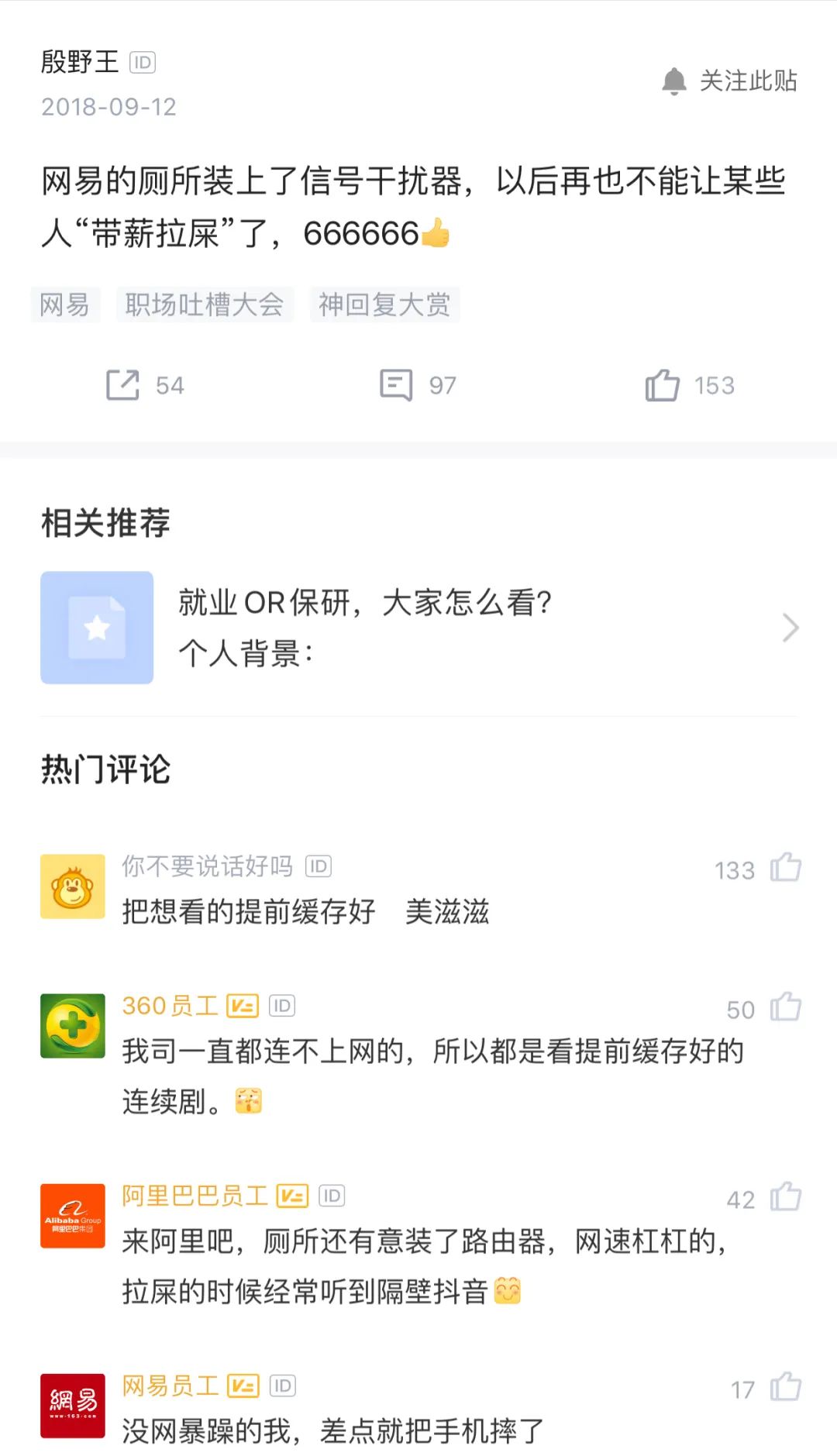View author 殷野王's profile
Viewport: 837px width, 1456px height.
[80, 62]
